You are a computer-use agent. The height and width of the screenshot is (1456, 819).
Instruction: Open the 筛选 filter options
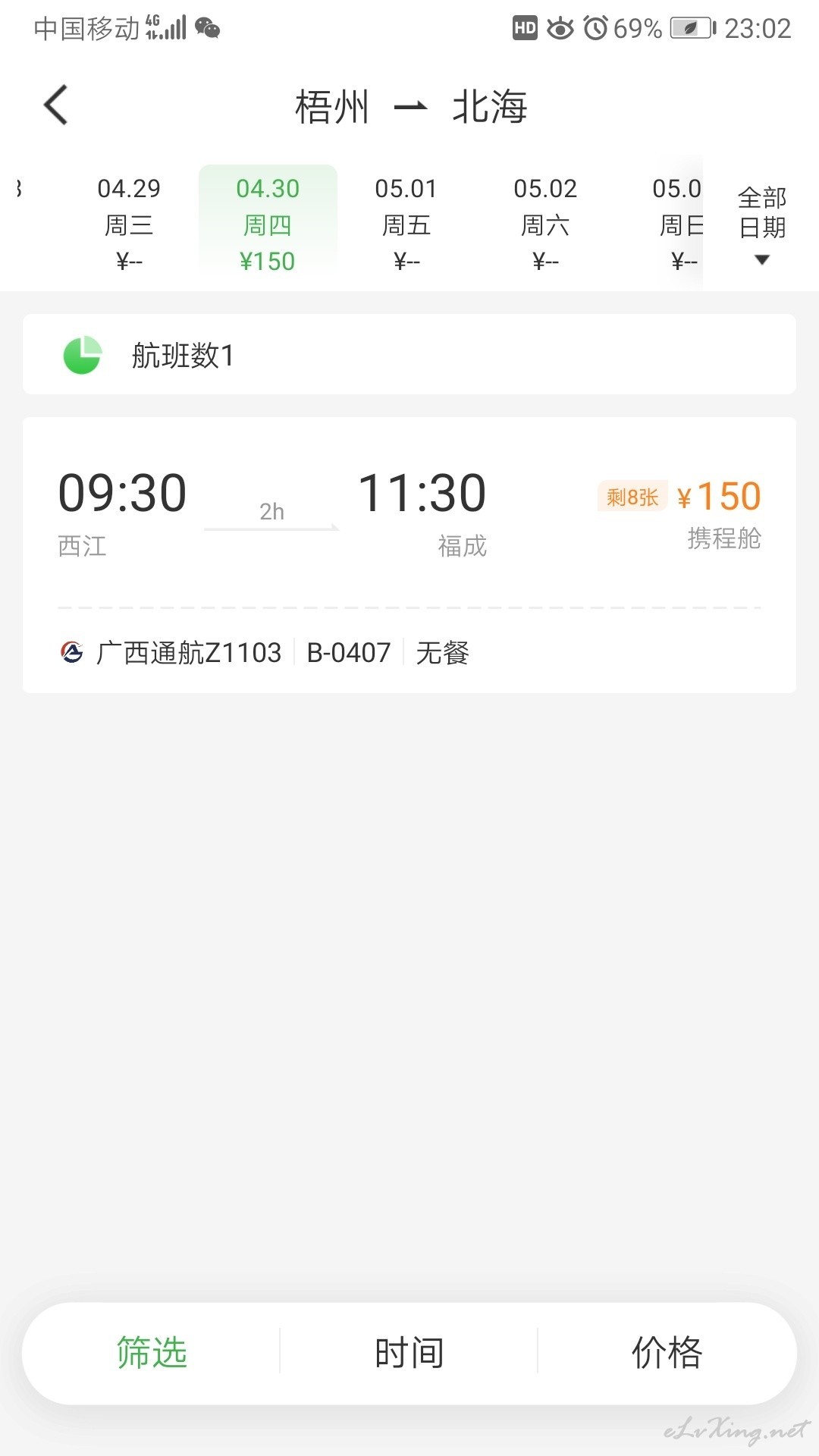coord(152,1353)
